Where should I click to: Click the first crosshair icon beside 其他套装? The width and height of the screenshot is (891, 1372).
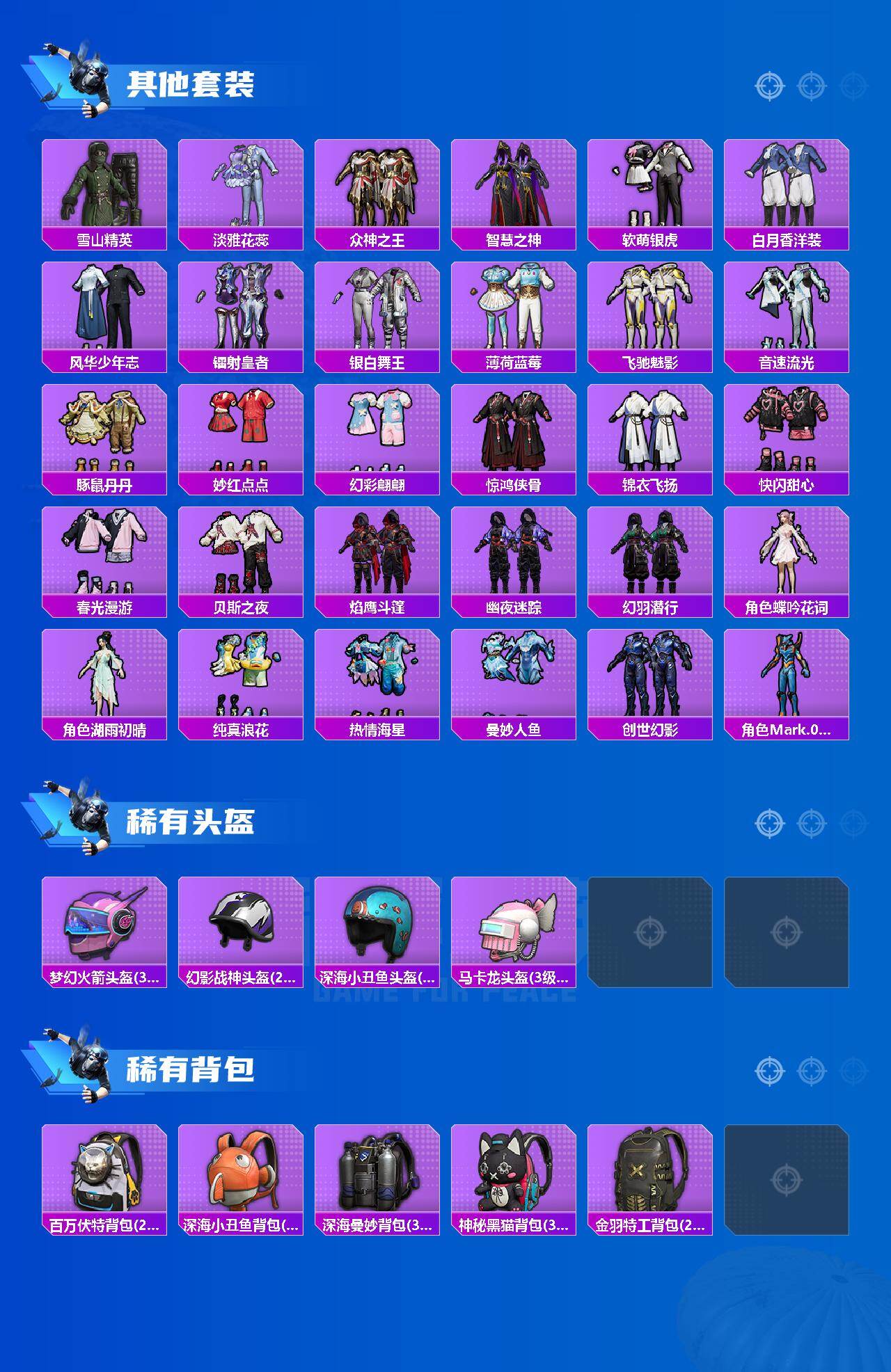coord(769,87)
